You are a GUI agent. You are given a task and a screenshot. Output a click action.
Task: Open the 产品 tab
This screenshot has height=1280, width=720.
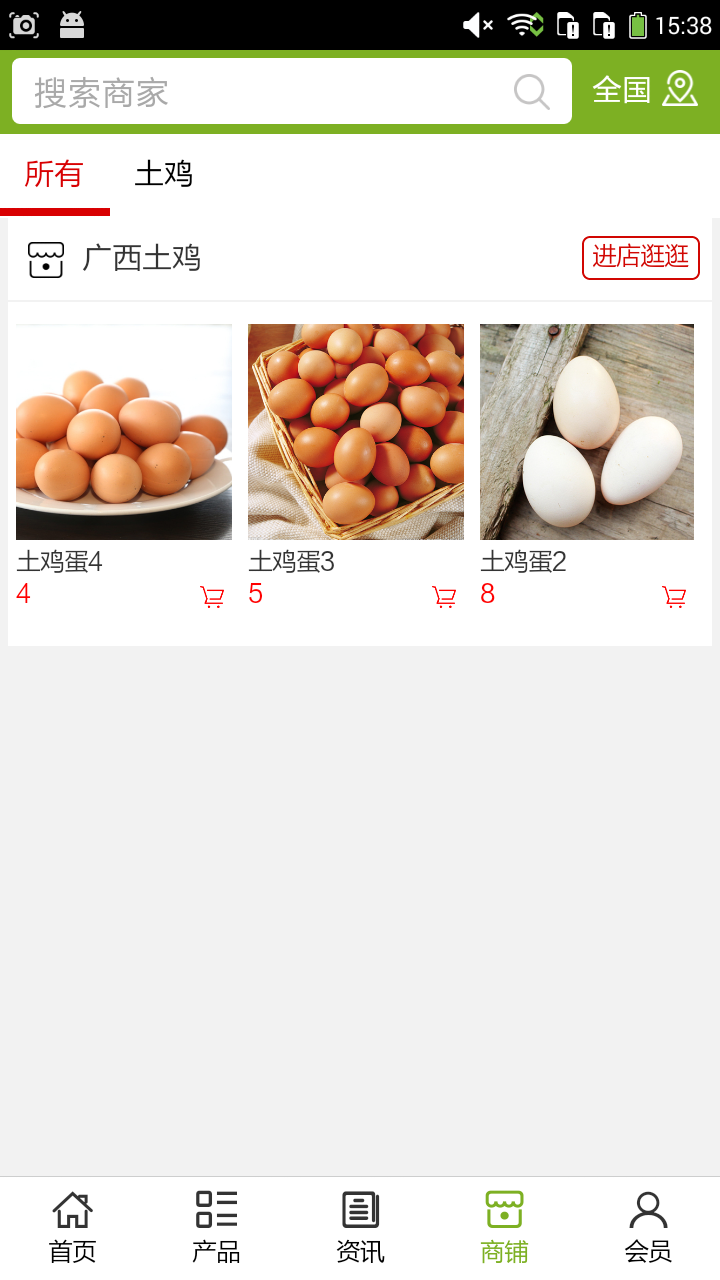(x=216, y=1227)
